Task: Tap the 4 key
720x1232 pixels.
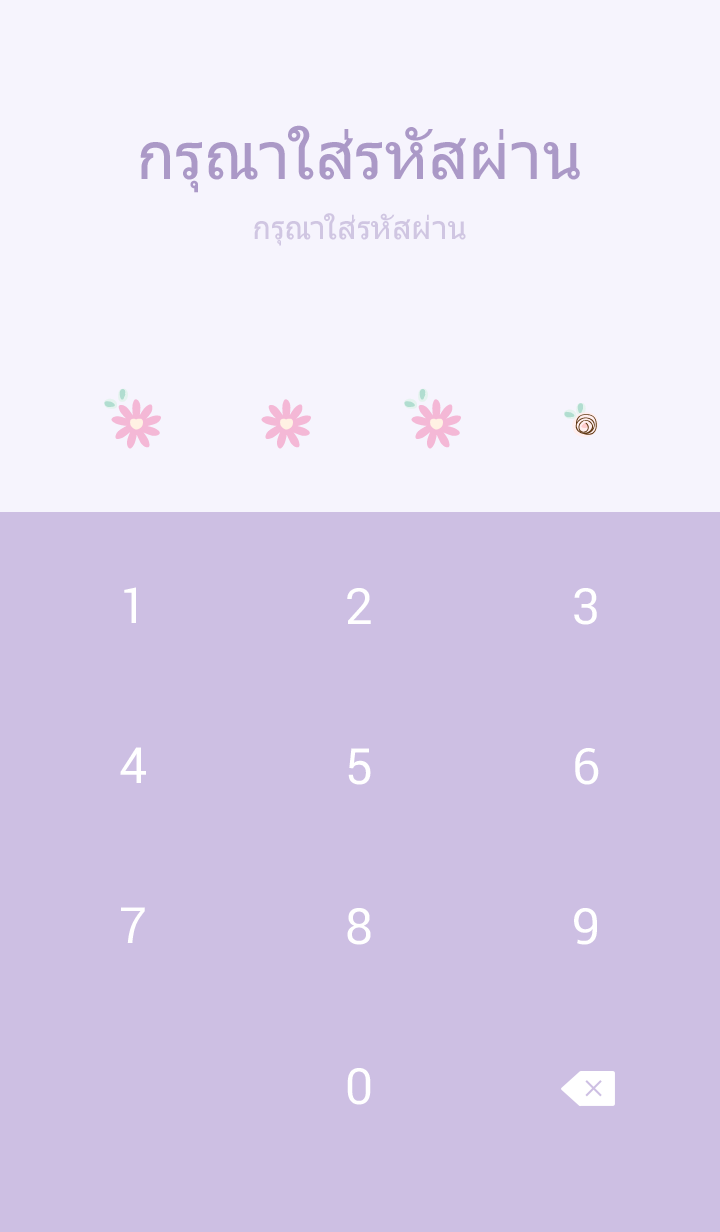Action: [132, 767]
